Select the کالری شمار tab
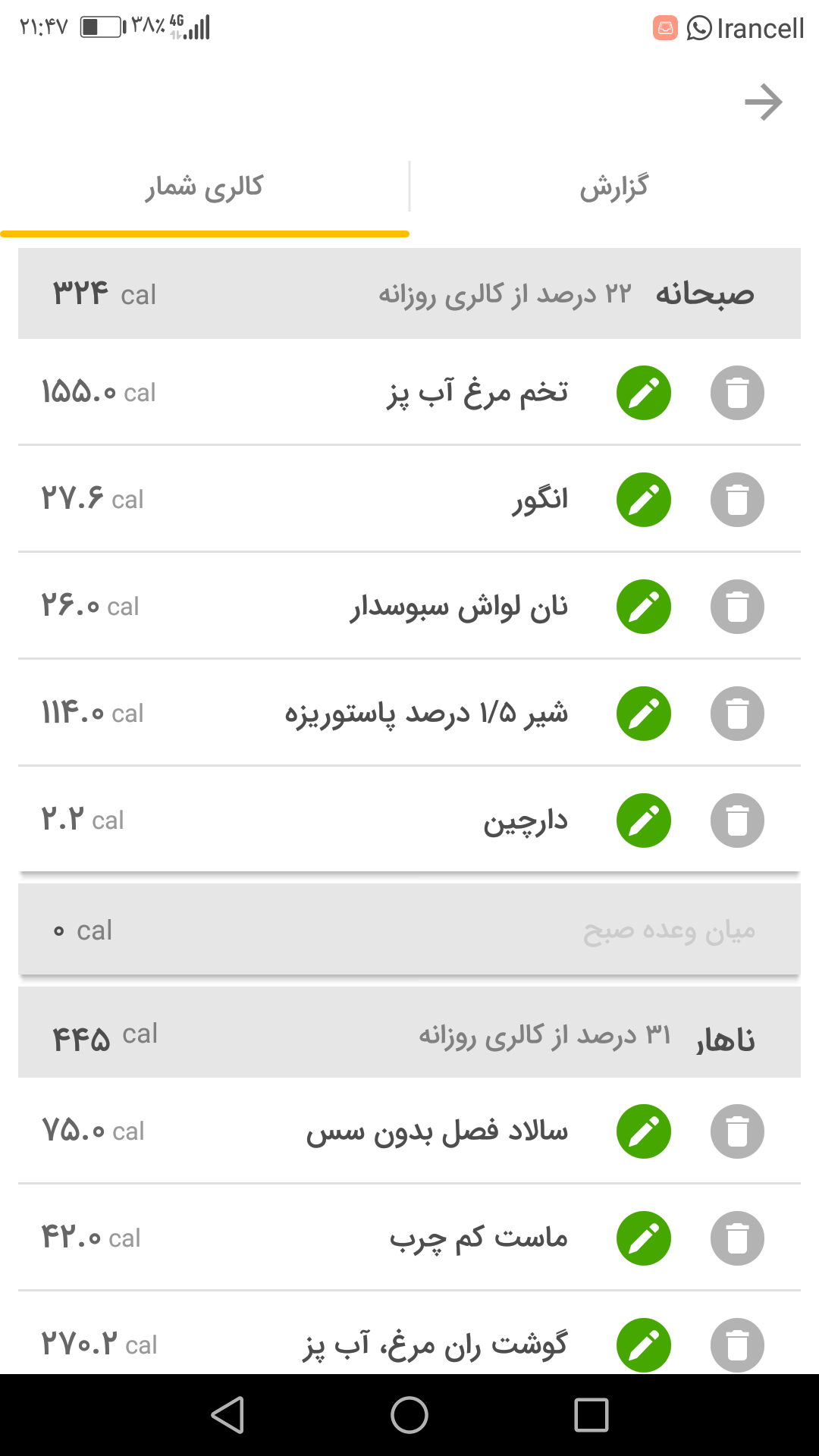 (205, 187)
